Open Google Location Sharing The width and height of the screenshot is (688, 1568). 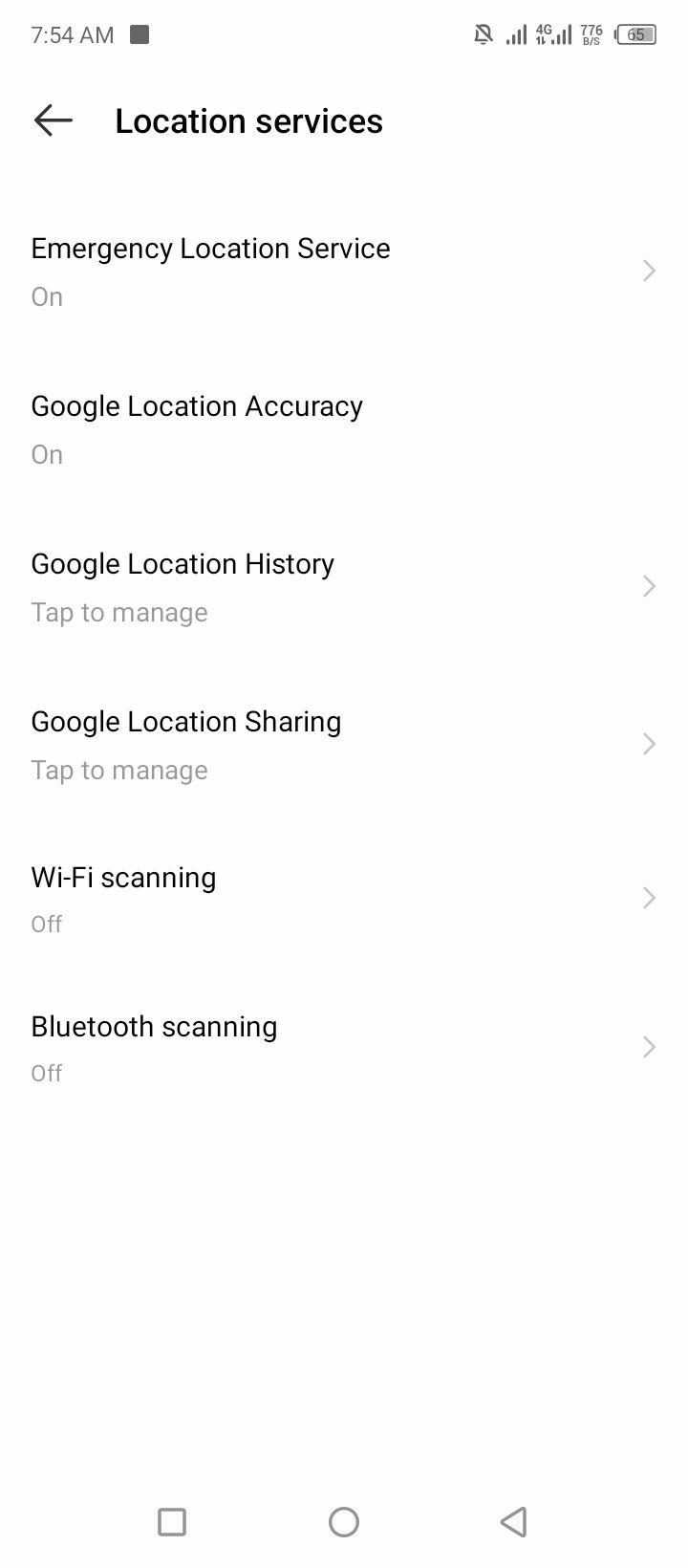click(x=344, y=745)
